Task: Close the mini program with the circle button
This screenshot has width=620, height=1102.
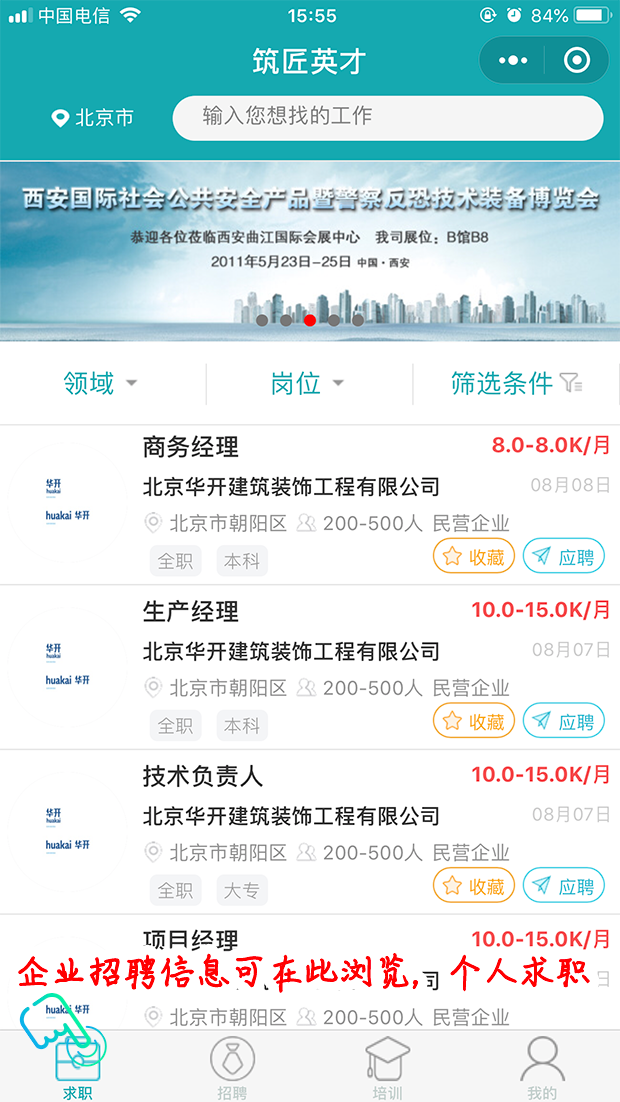Action: pyautogui.click(x=577, y=61)
